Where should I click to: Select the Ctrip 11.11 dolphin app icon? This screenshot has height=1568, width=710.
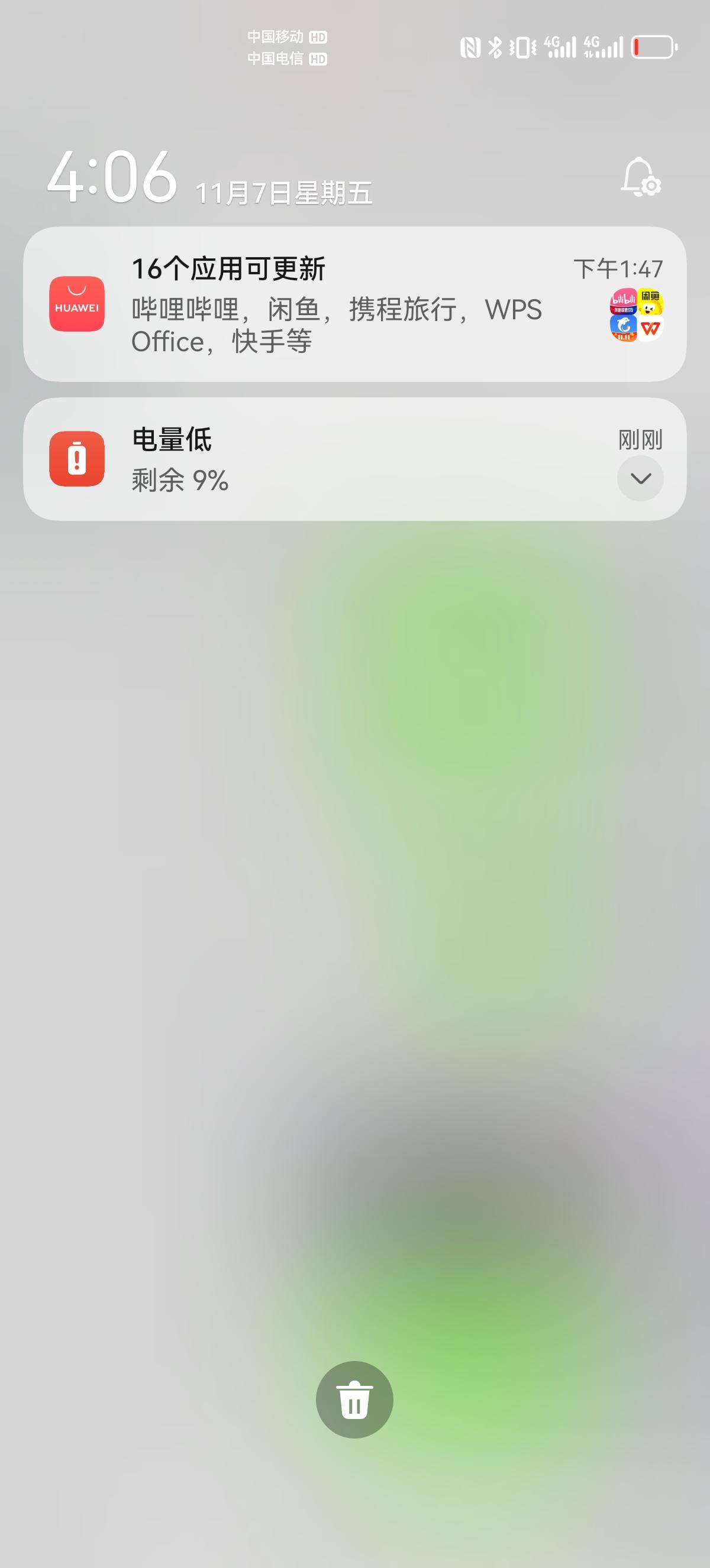pyautogui.click(x=624, y=329)
